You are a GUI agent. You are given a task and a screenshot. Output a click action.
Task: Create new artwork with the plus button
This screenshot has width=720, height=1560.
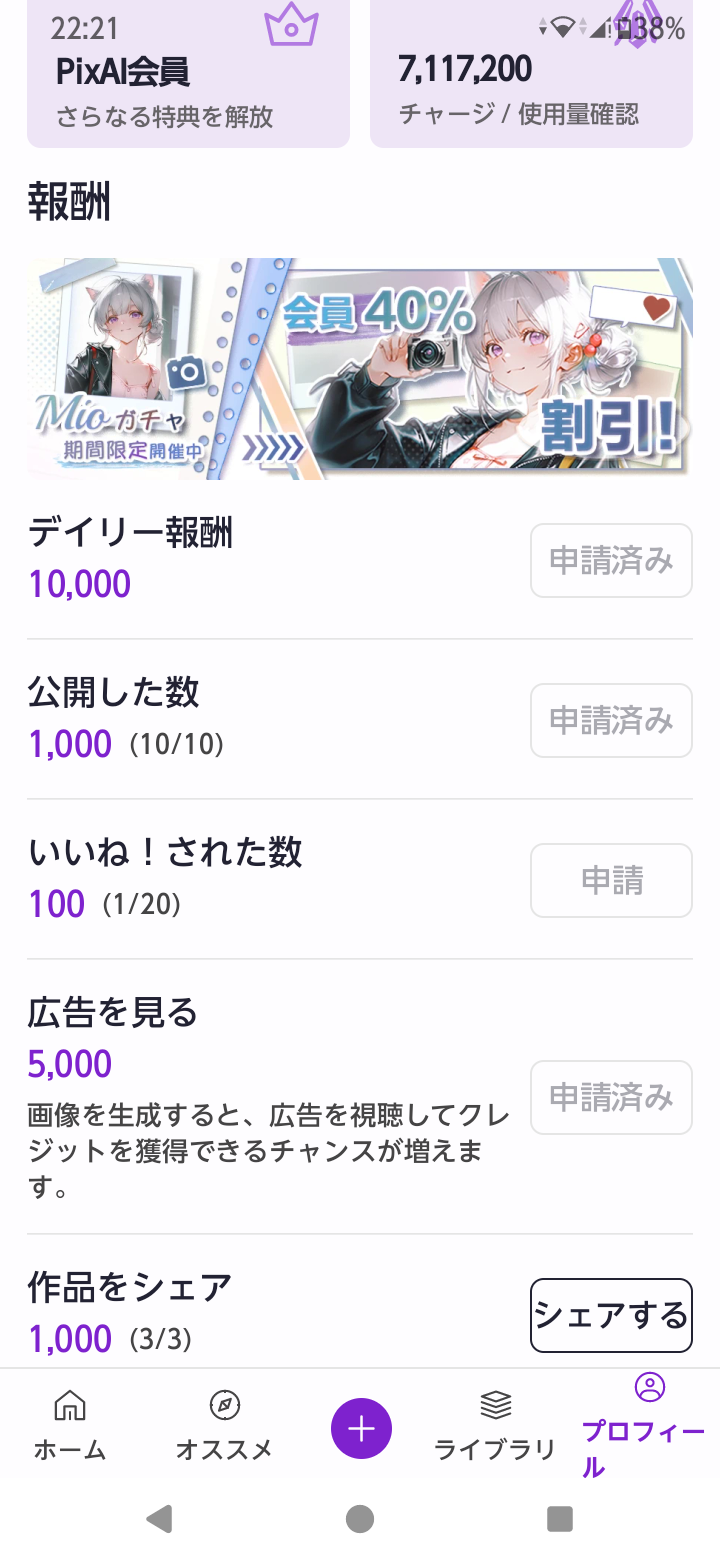[361, 1429]
